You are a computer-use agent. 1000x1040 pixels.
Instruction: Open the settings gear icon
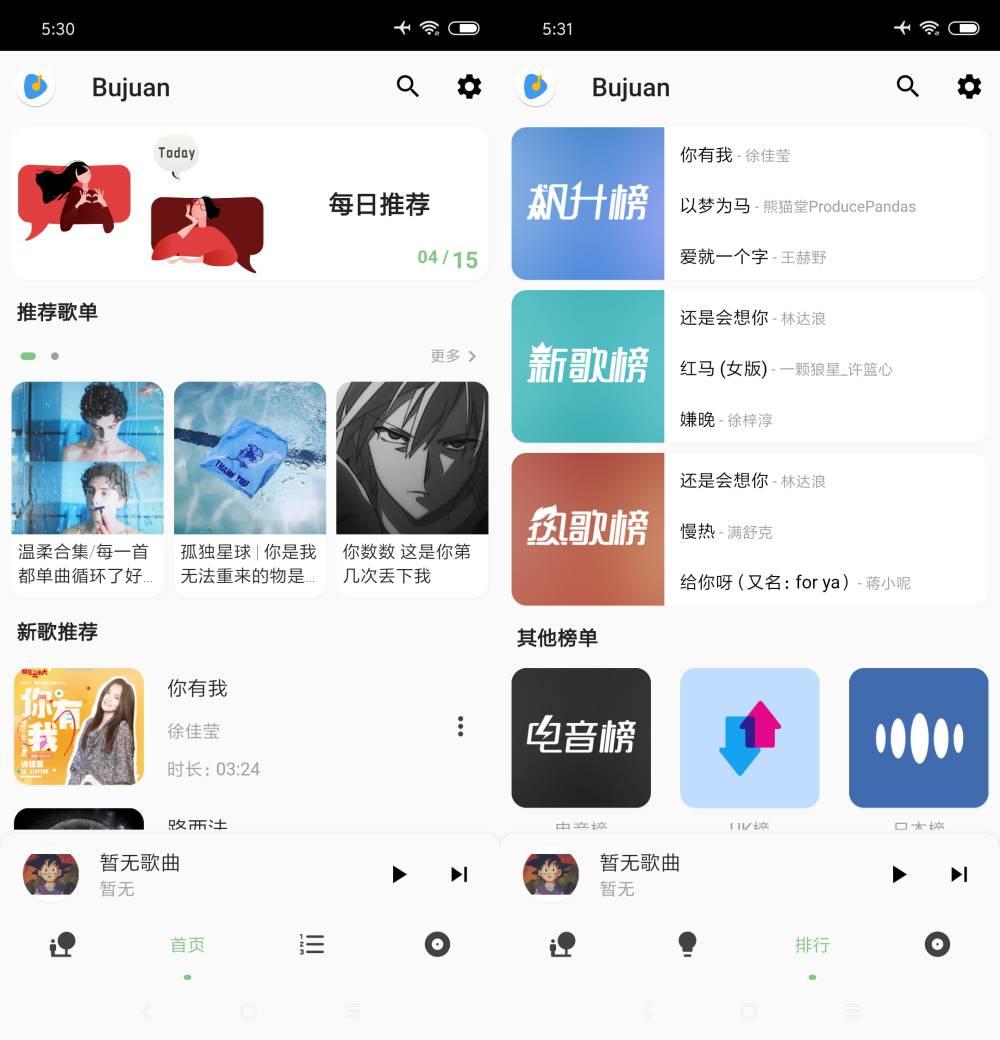click(470, 87)
